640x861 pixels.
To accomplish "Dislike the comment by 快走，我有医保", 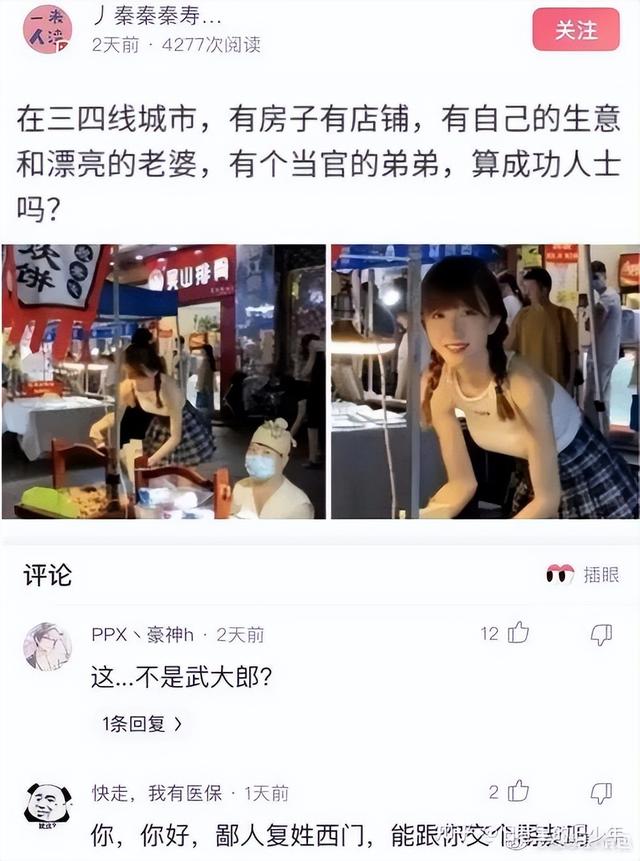I will pos(600,793).
